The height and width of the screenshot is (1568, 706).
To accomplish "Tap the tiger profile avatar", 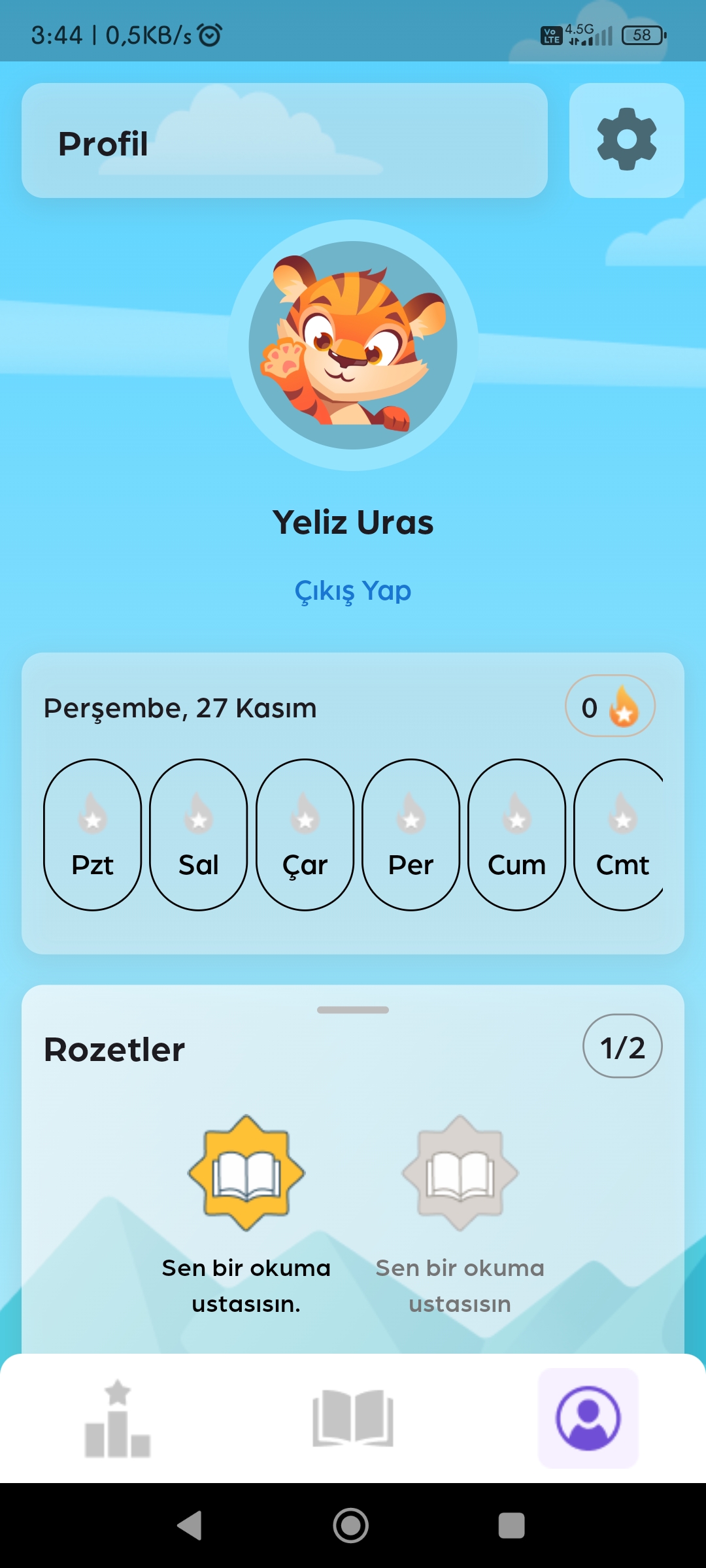I will pyautogui.click(x=353, y=345).
